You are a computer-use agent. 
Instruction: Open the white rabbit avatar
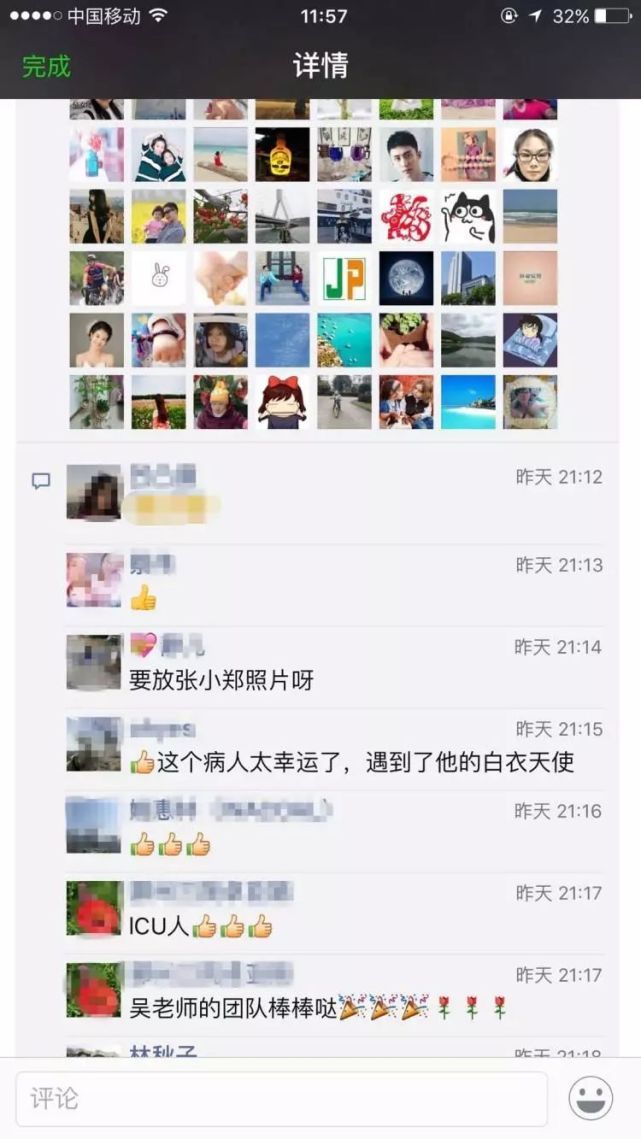point(158,278)
